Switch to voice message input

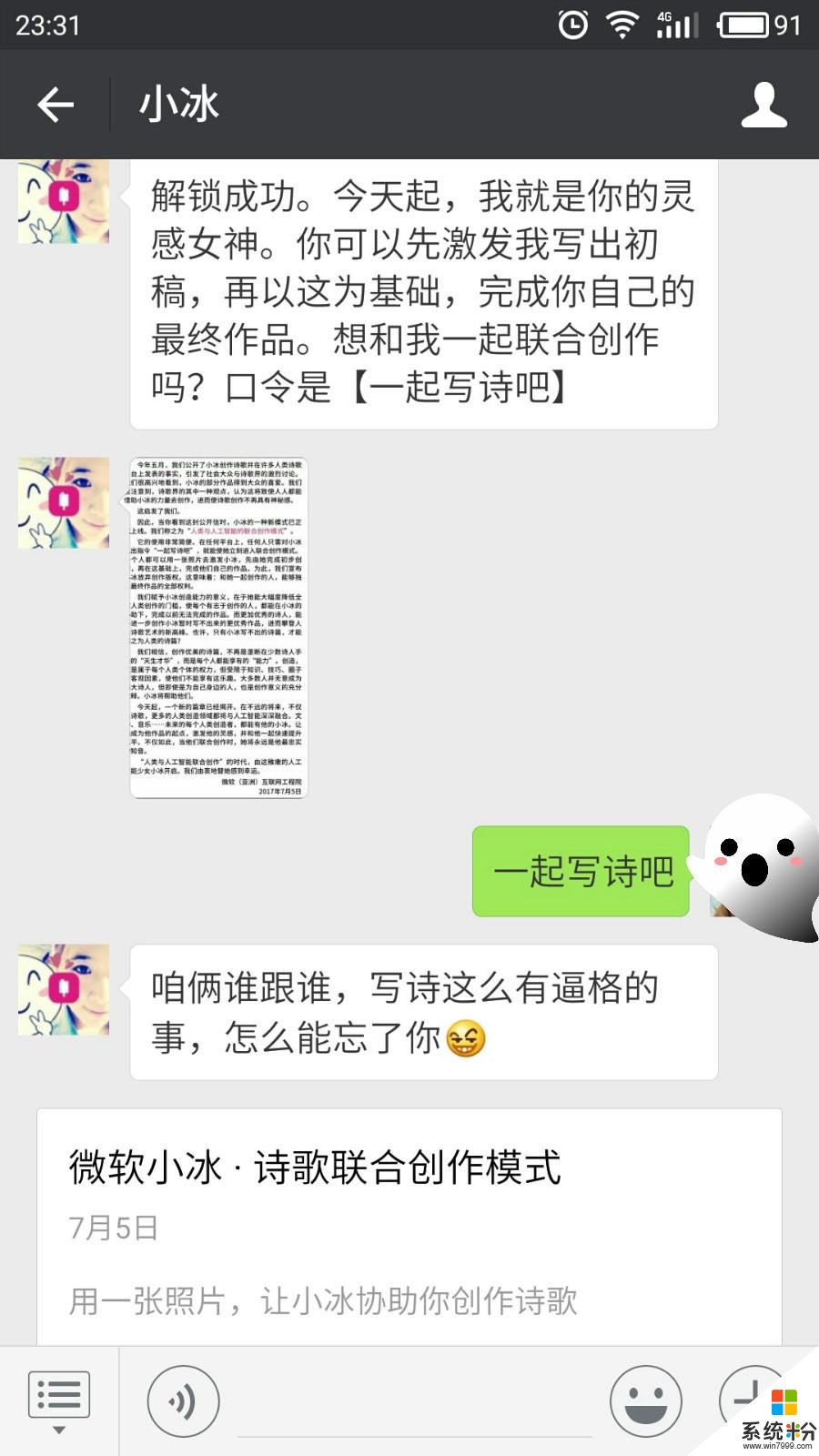pyautogui.click(x=183, y=1401)
